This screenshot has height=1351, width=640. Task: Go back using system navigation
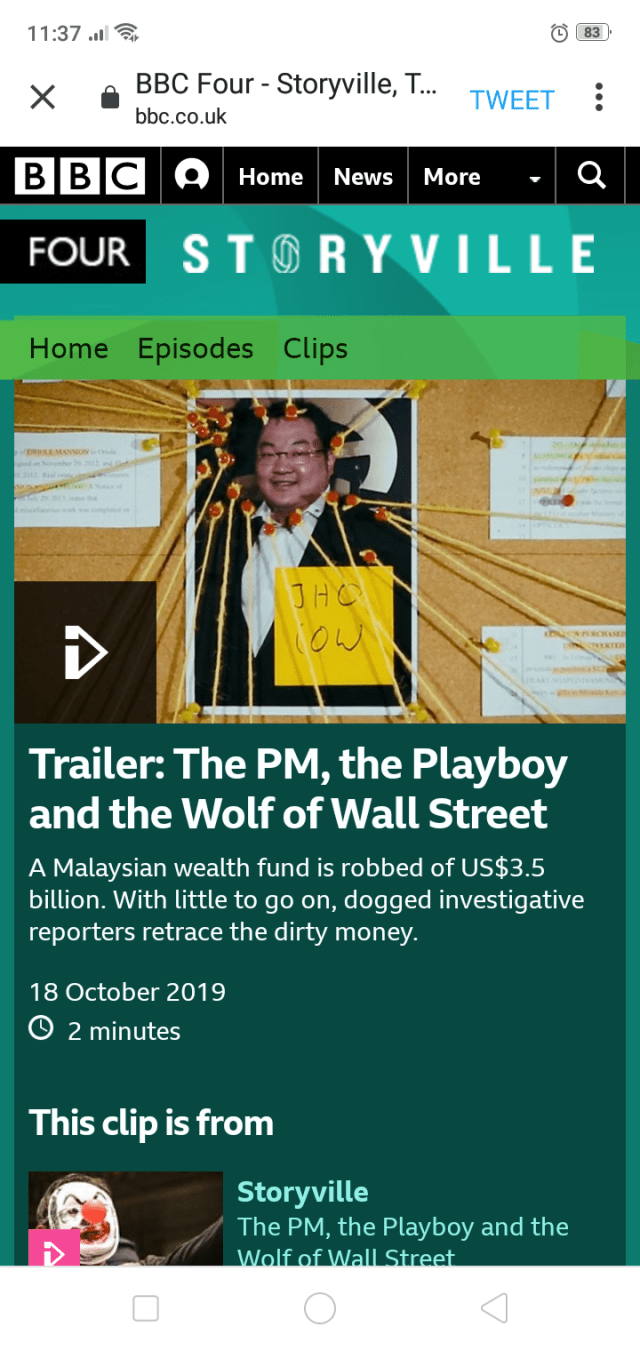tap(494, 1307)
